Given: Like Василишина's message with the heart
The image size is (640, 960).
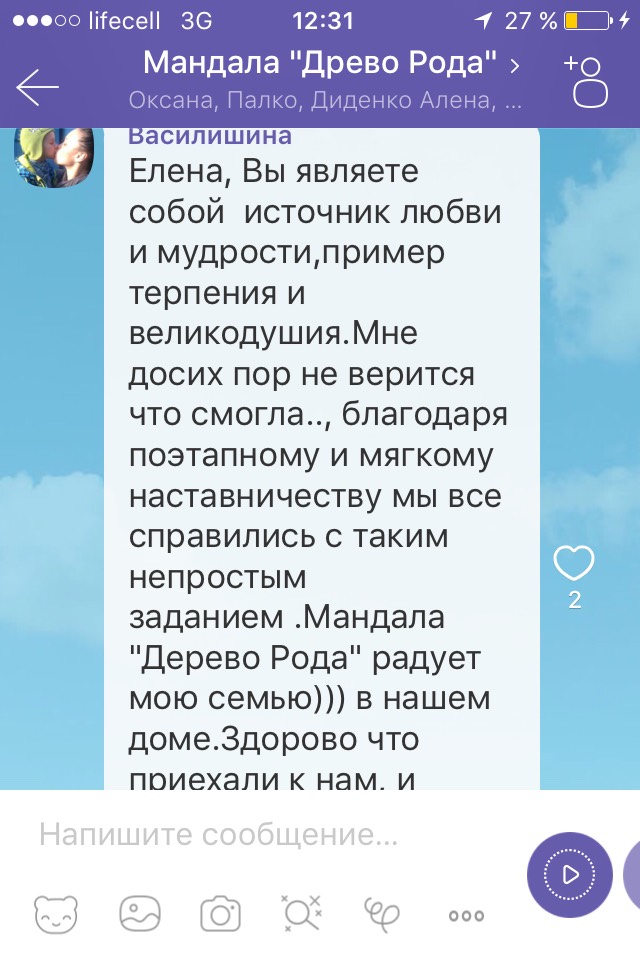Looking at the screenshot, I should [574, 565].
